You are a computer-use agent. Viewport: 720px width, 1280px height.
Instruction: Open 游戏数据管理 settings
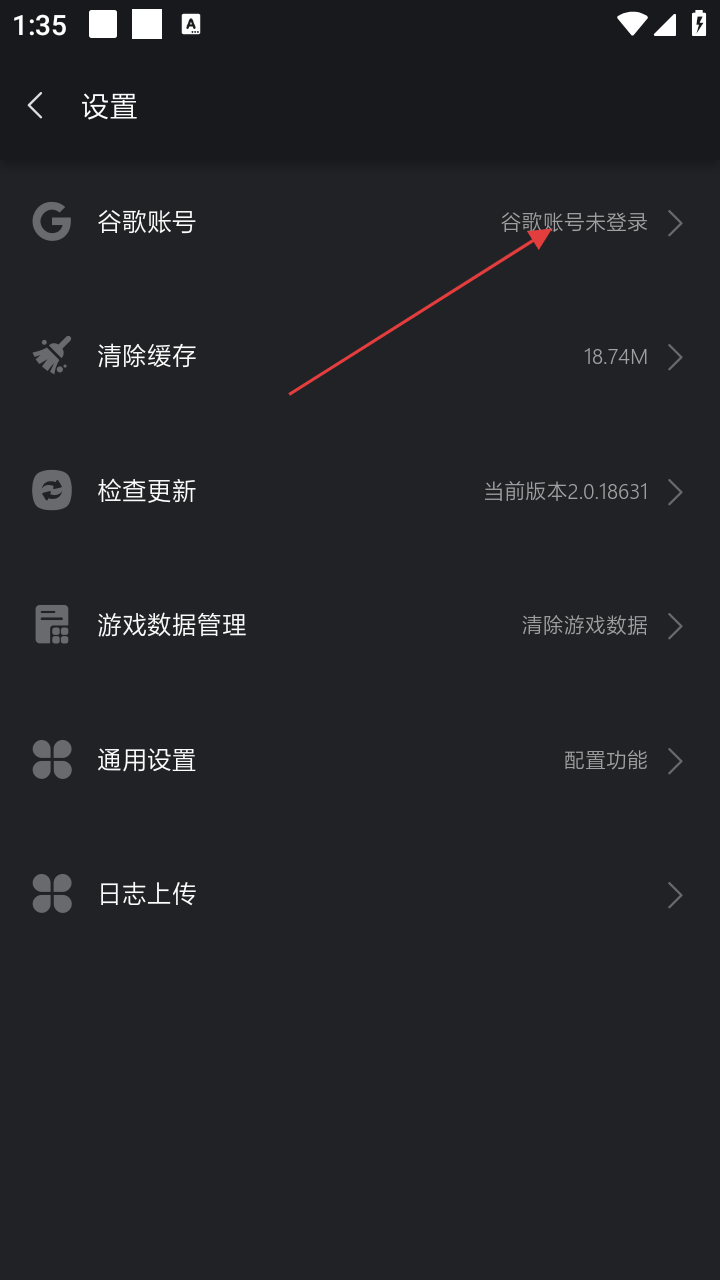[172, 626]
